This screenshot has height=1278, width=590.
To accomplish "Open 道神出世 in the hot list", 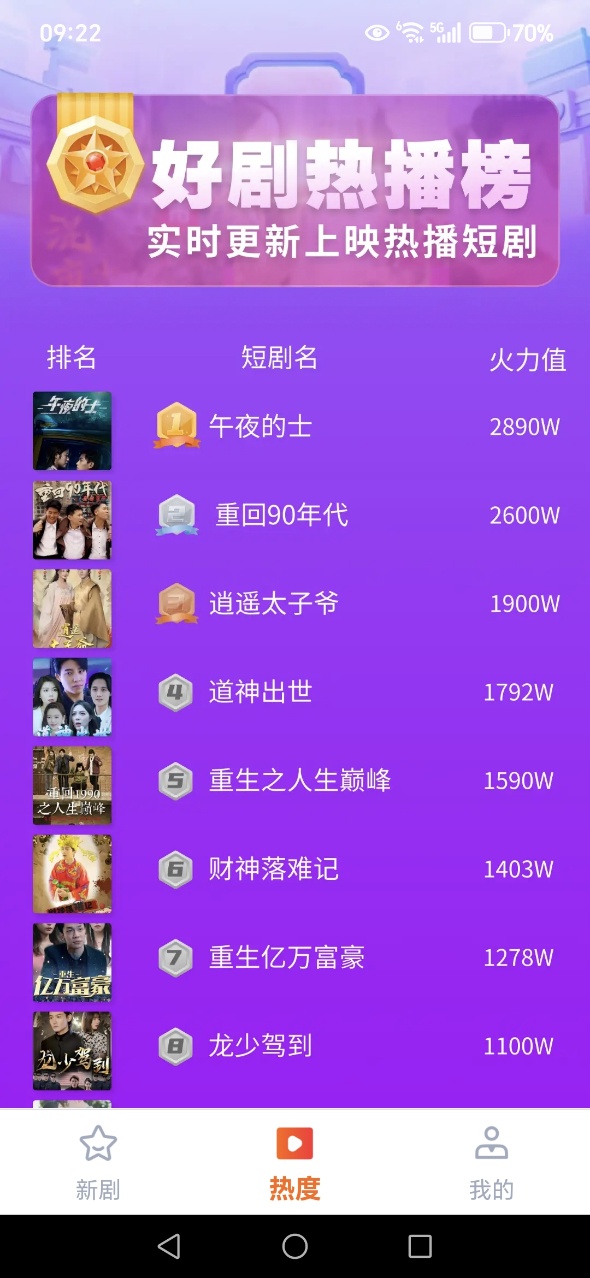I will click(x=295, y=694).
